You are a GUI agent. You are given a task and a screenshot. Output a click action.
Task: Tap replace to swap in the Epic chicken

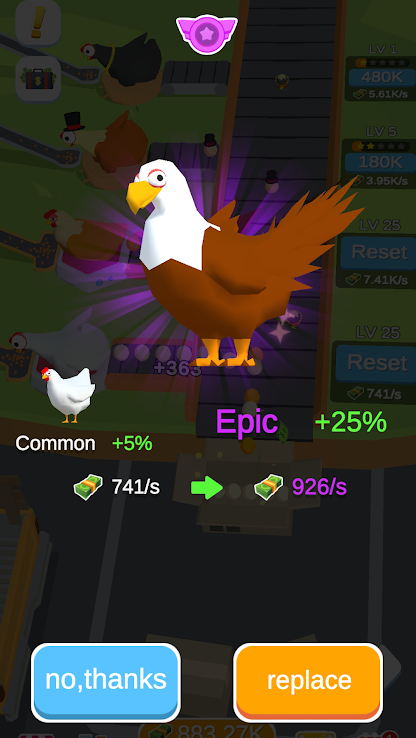pyautogui.click(x=308, y=682)
